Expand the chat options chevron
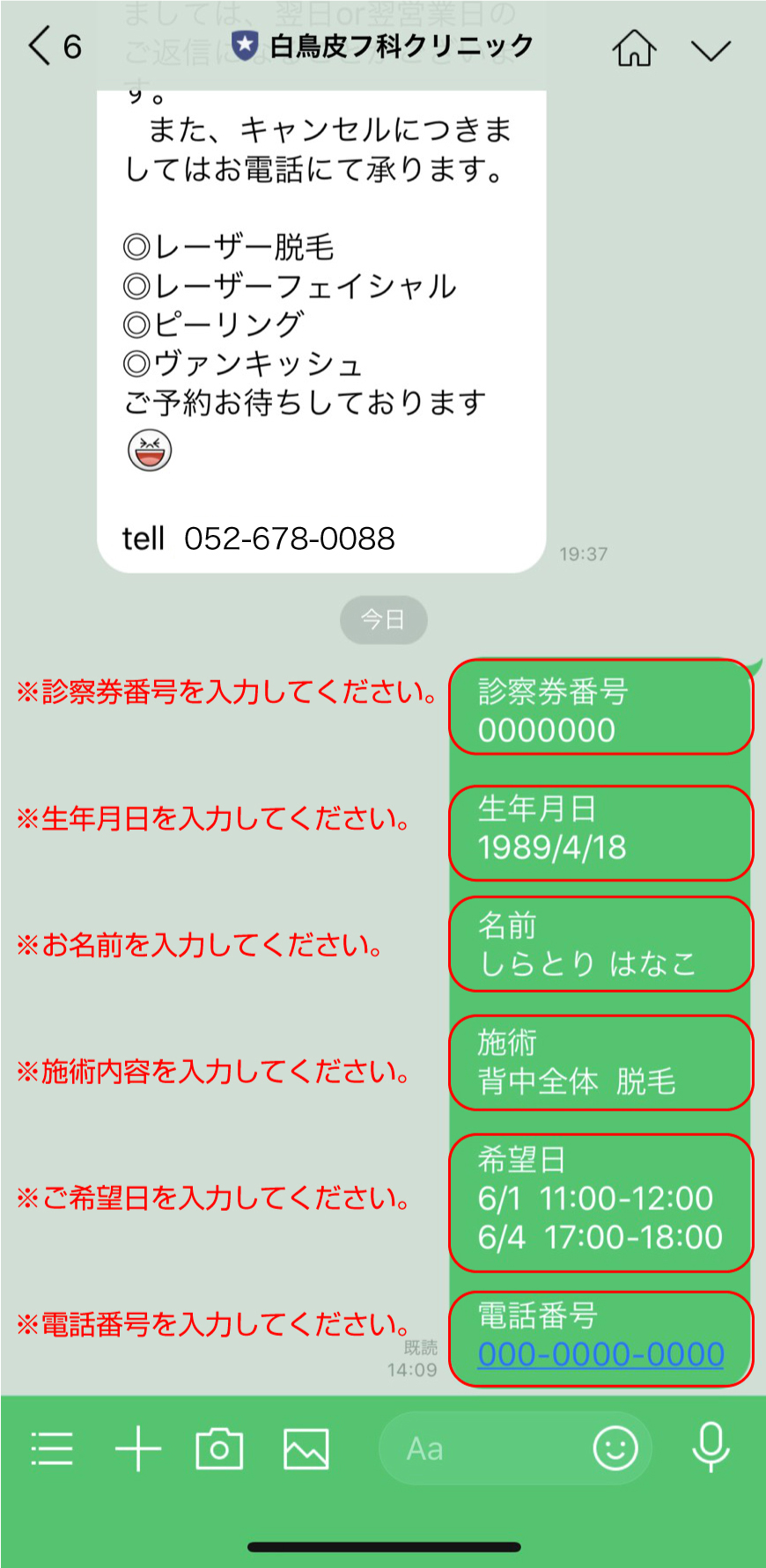Viewport: 766px width, 1568px height. (711, 49)
